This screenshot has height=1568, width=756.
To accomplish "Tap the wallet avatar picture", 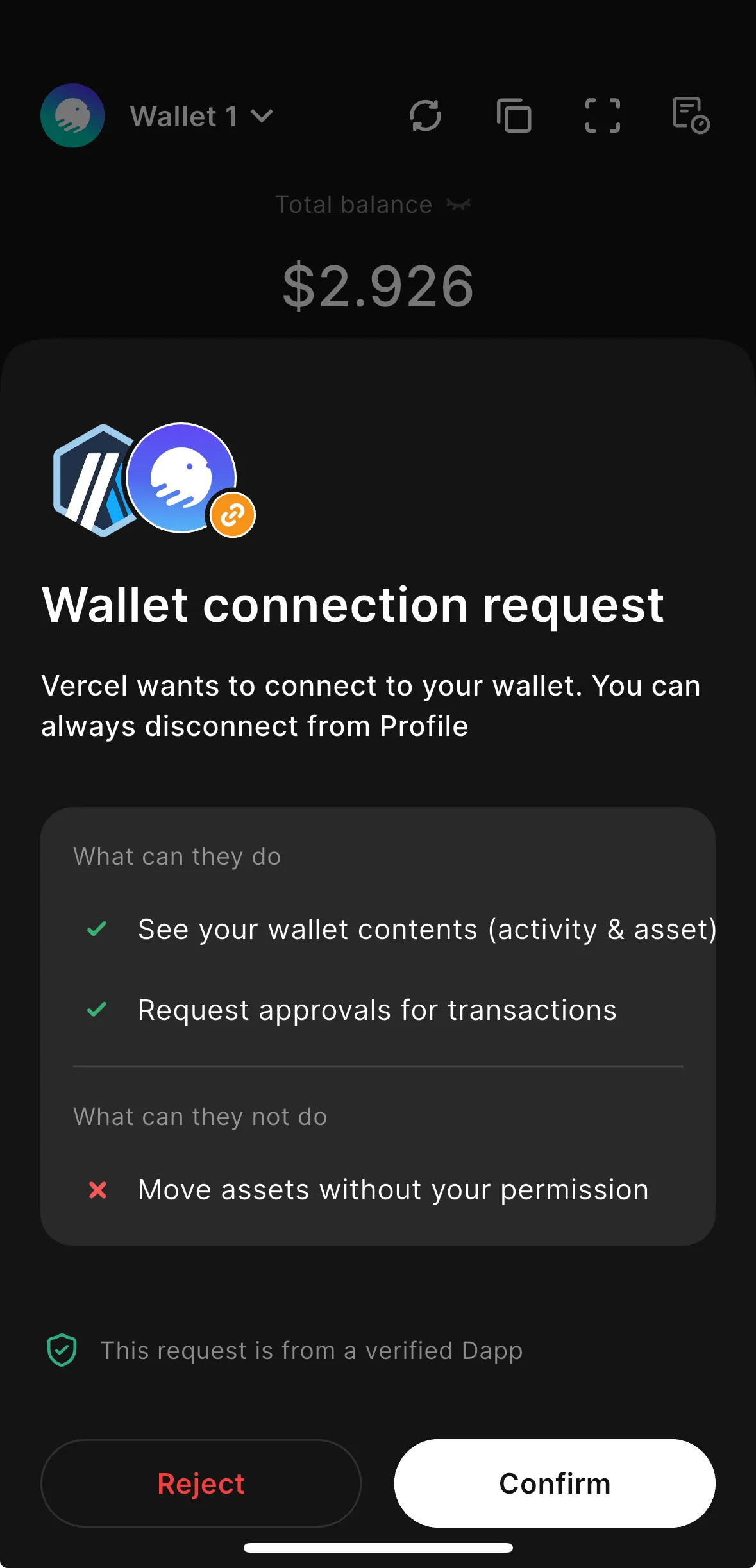I will [x=72, y=116].
